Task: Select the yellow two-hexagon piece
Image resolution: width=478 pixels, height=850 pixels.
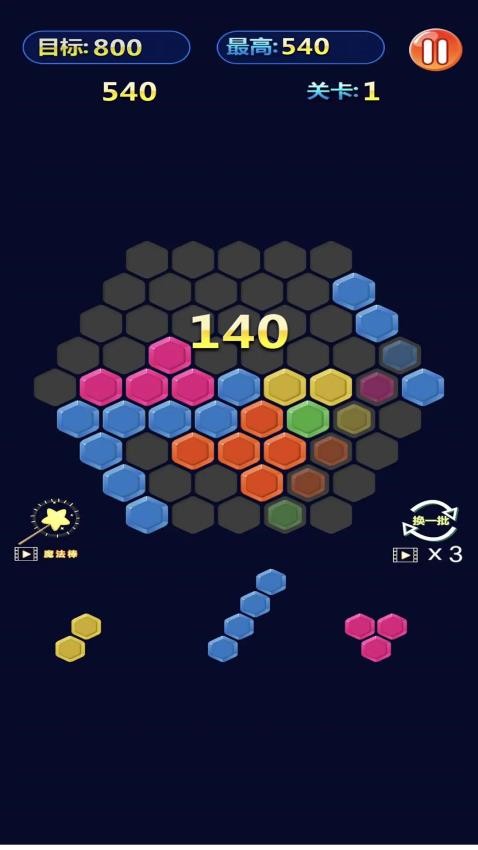Action: click(x=78, y=638)
